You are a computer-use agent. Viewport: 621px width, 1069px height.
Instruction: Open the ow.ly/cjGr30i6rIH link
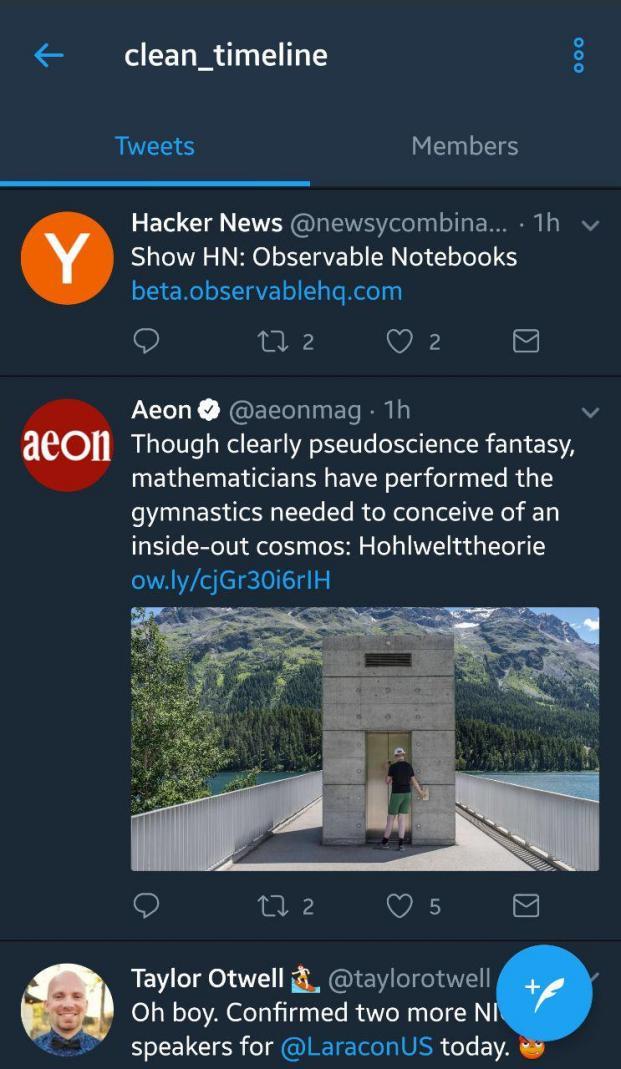tap(231, 581)
